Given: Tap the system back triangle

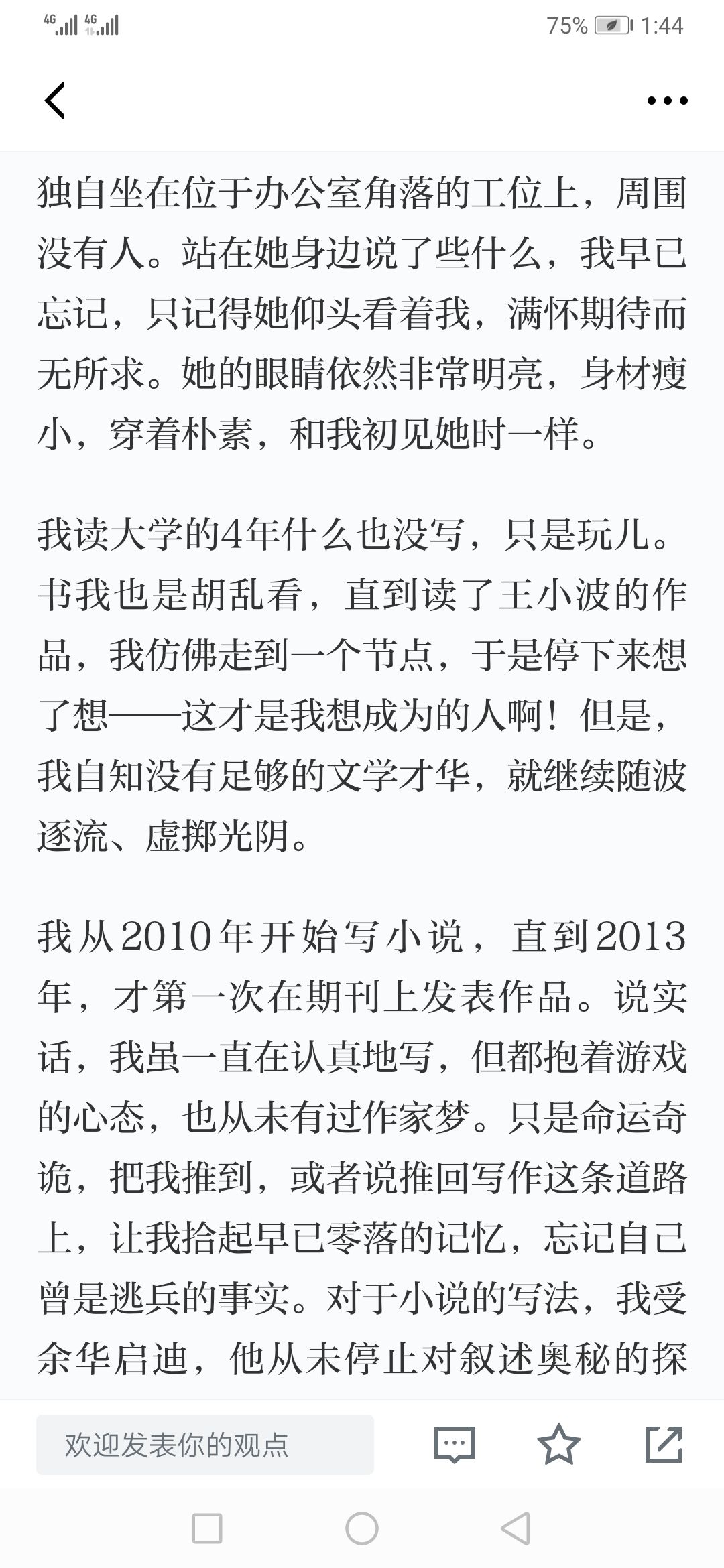Looking at the screenshot, I should coord(516,1528).
